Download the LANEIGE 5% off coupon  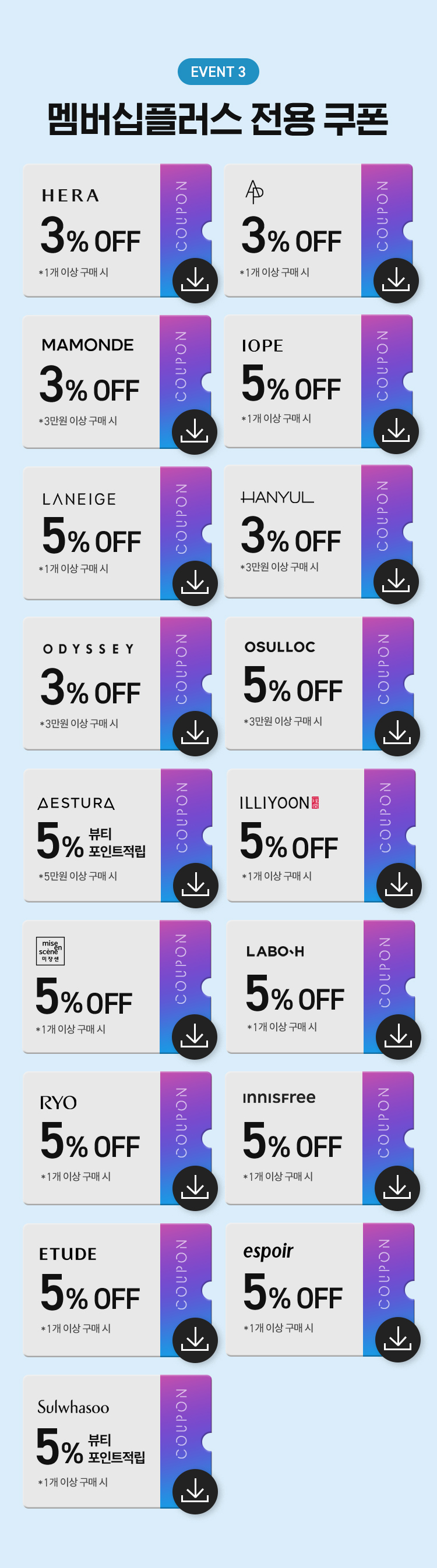pos(195,583)
